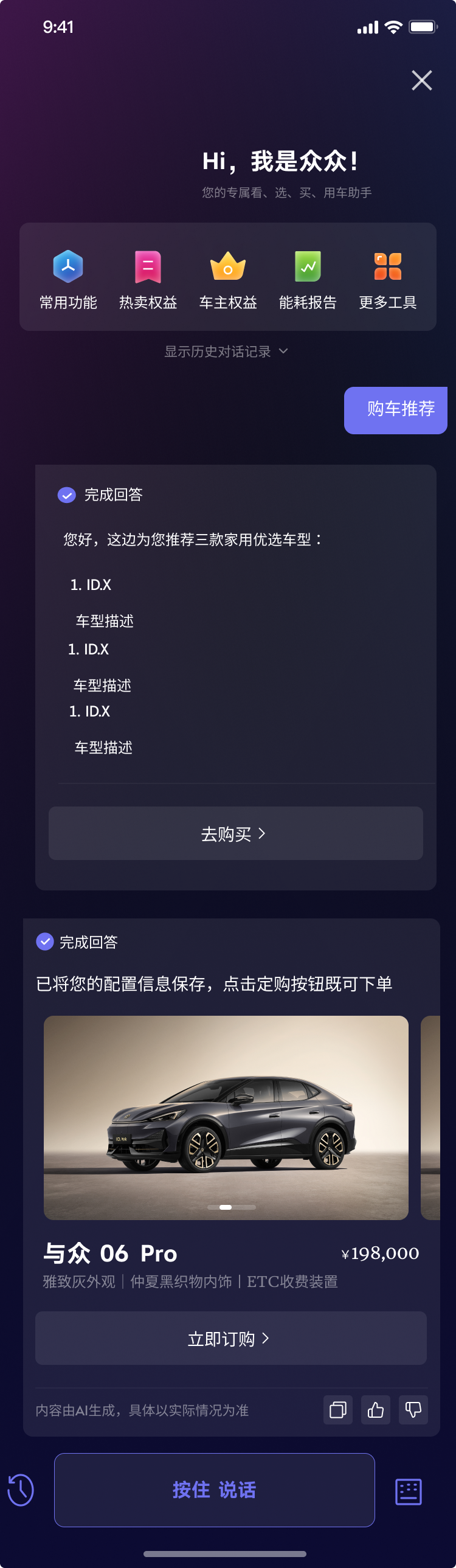
Task: Expand 显示历史对话记录
Action: pyautogui.click(x=226, y=352)
